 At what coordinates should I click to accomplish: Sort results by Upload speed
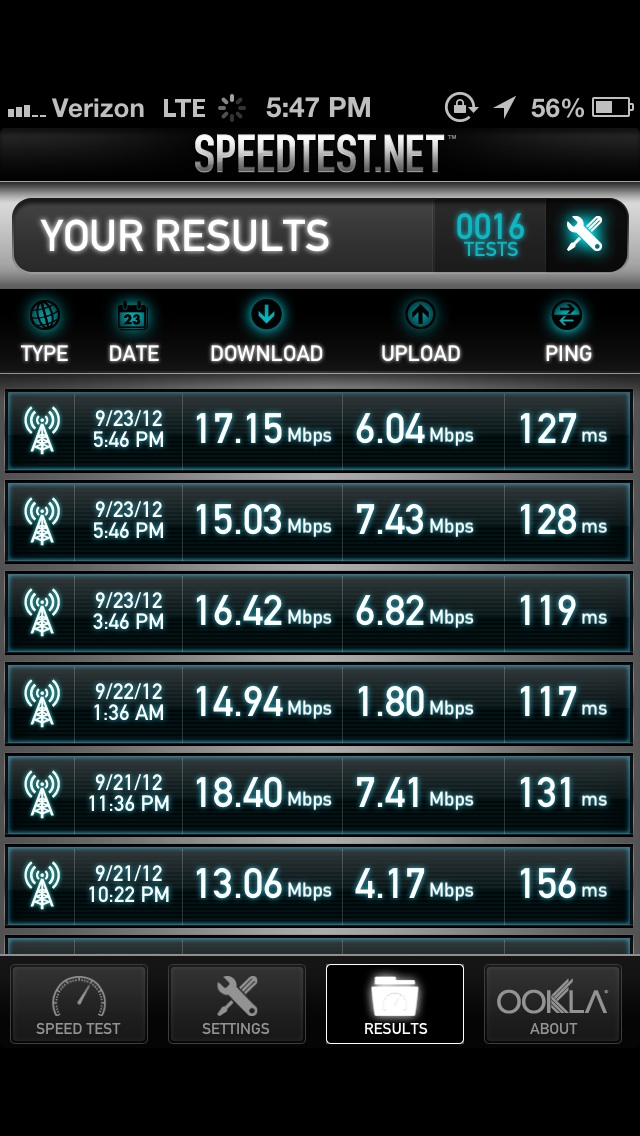[x=420, y=333]
